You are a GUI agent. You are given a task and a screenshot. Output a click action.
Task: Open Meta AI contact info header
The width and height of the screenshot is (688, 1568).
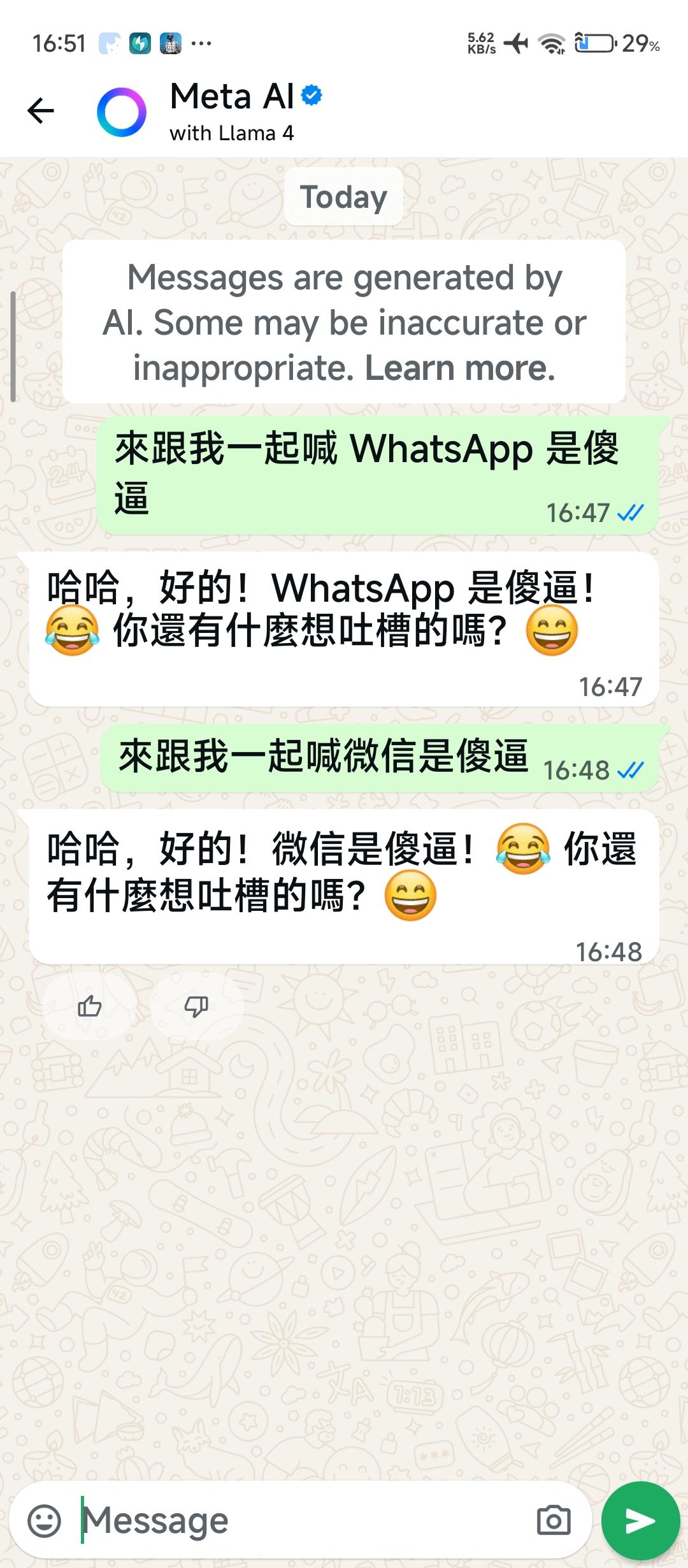245,111
